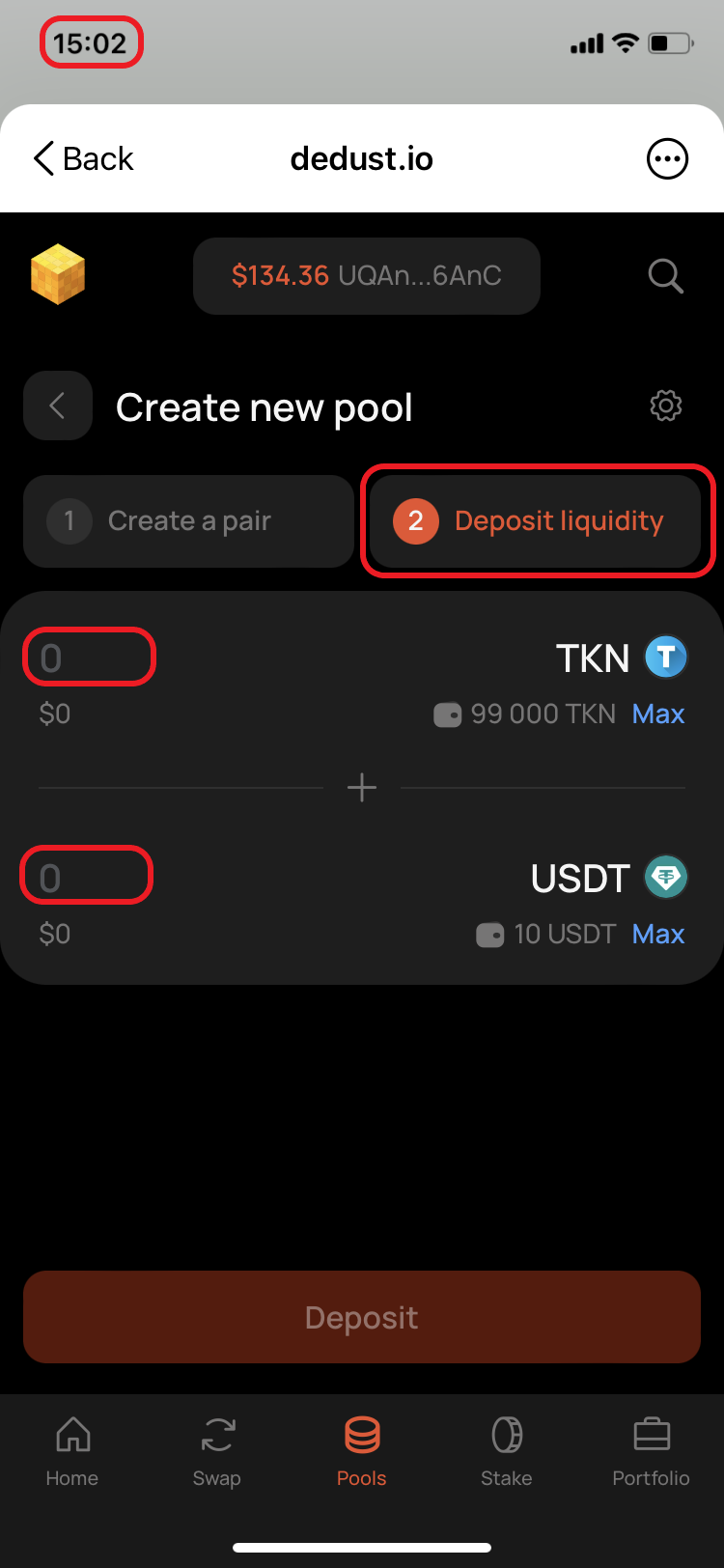Use Max for the USDT balance

pos(658,935)
